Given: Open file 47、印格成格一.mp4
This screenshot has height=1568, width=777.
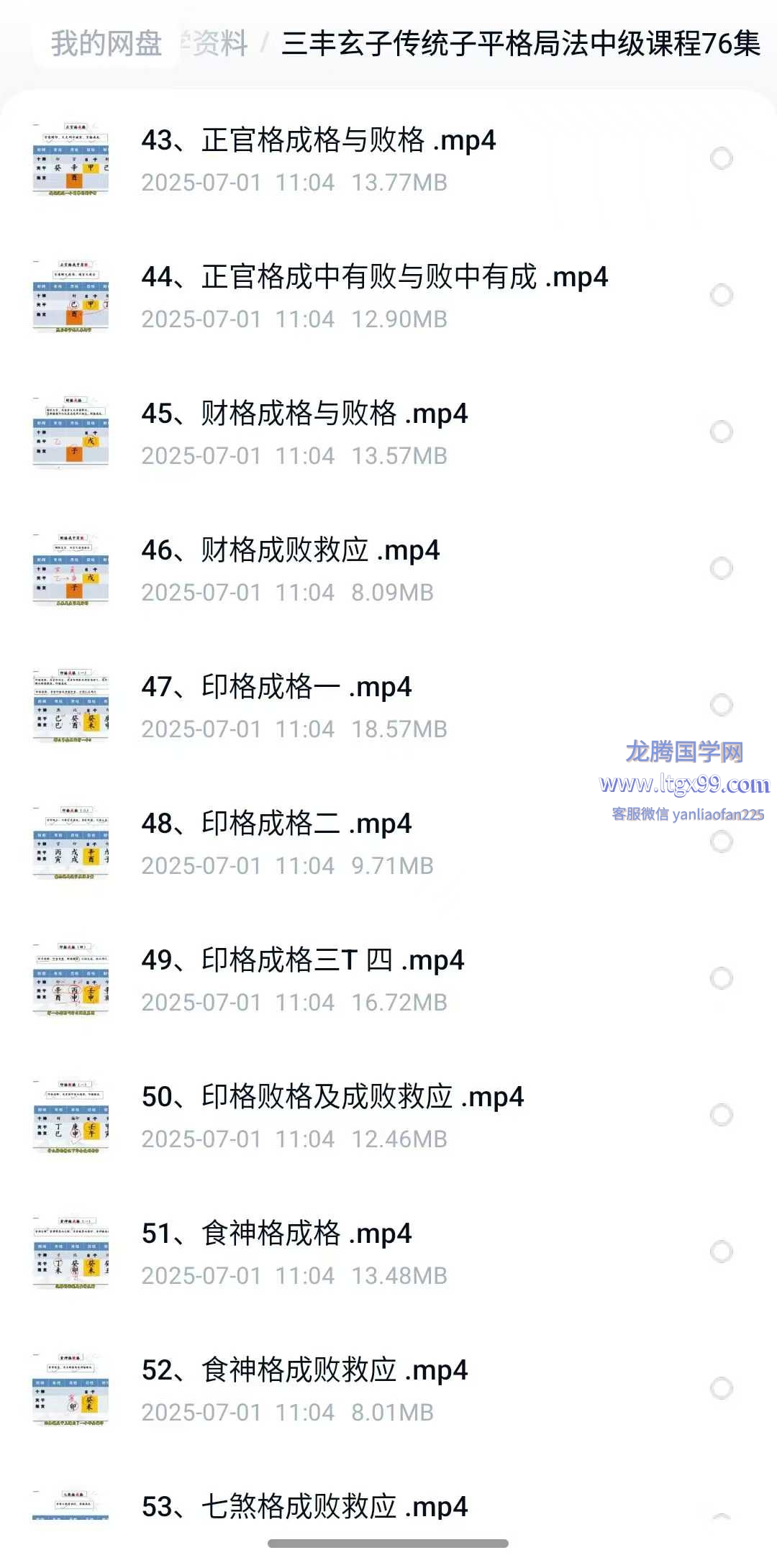Looking at the screenshot, I should pos(276,688).
